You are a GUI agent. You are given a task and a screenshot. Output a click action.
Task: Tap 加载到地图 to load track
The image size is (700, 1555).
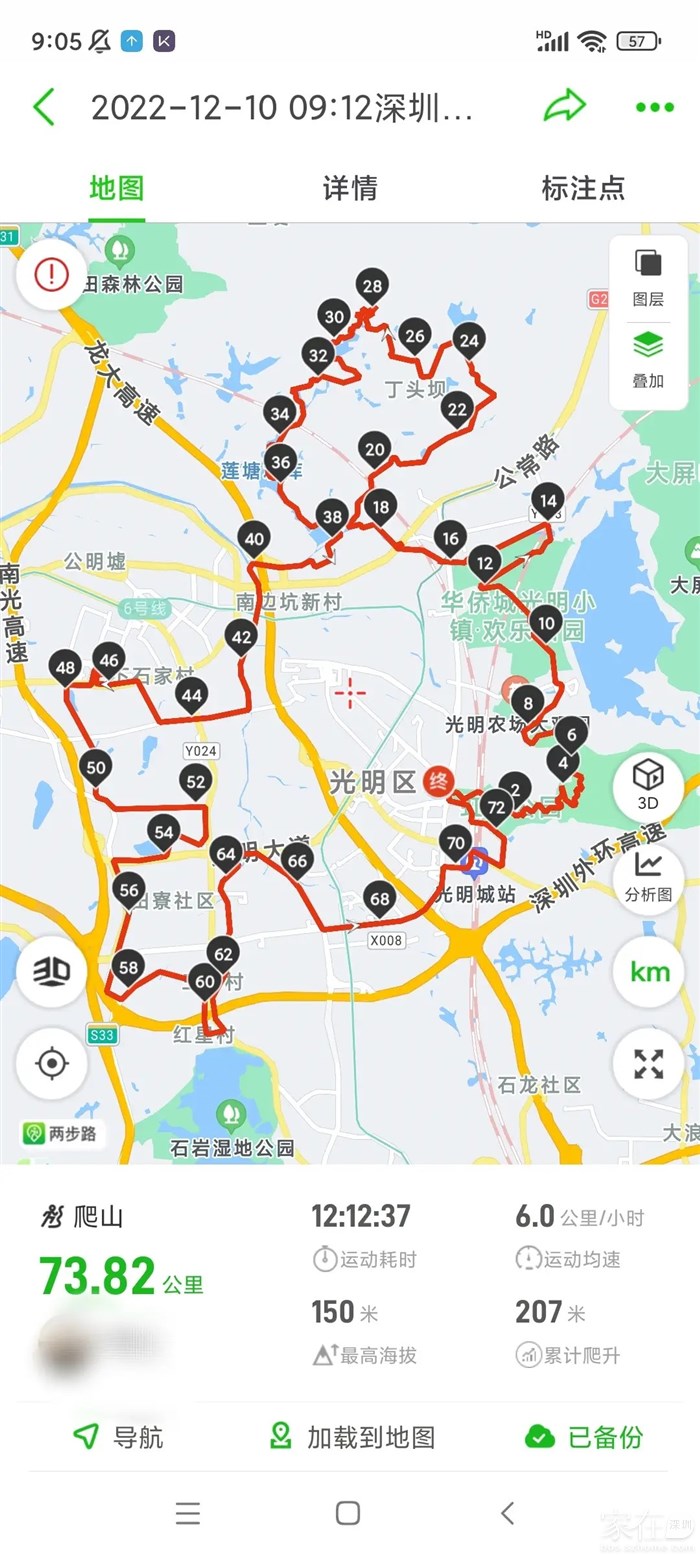point(352,1438)
